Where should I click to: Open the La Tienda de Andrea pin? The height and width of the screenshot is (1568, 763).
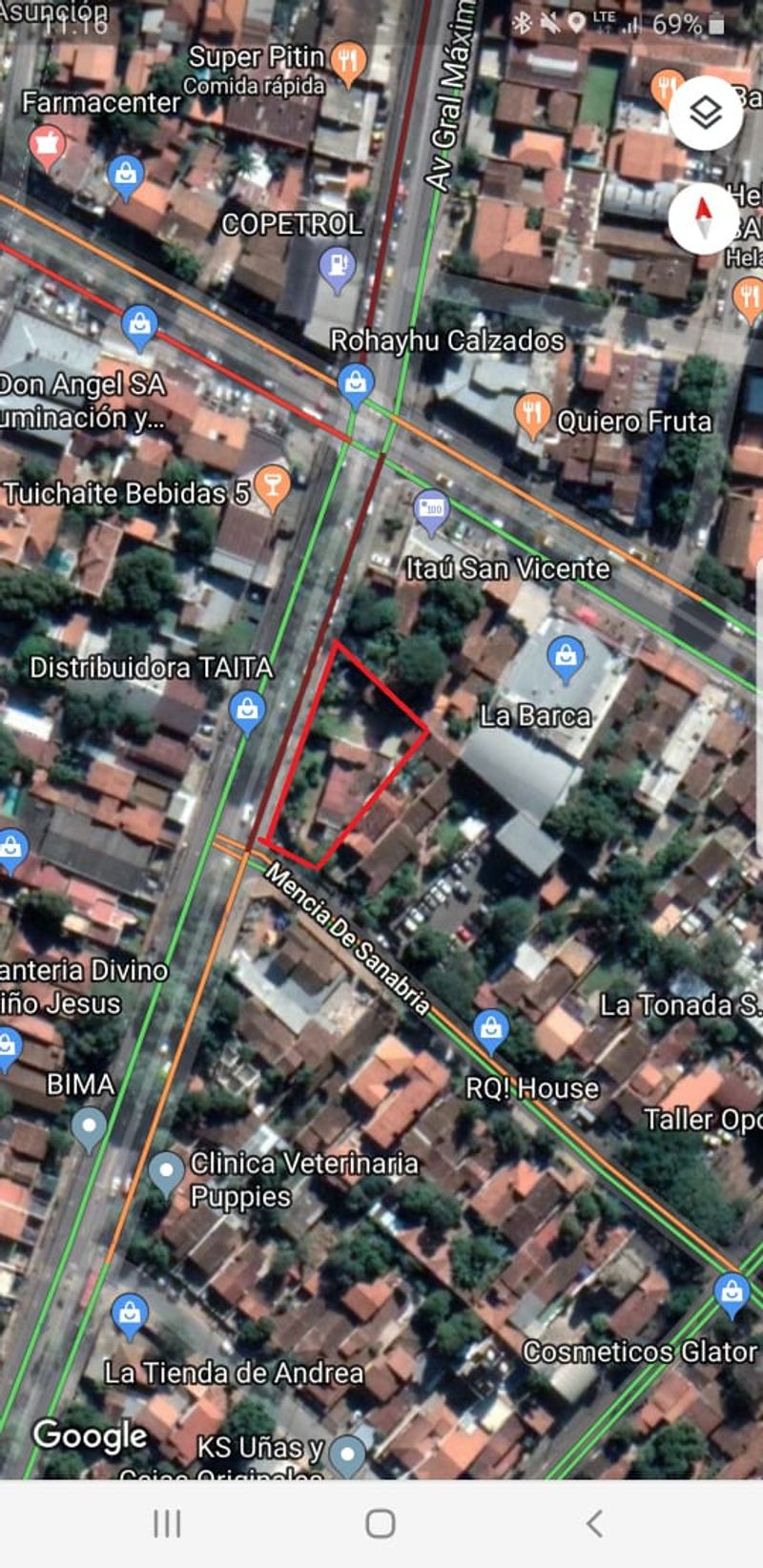tap(130, 1314)
